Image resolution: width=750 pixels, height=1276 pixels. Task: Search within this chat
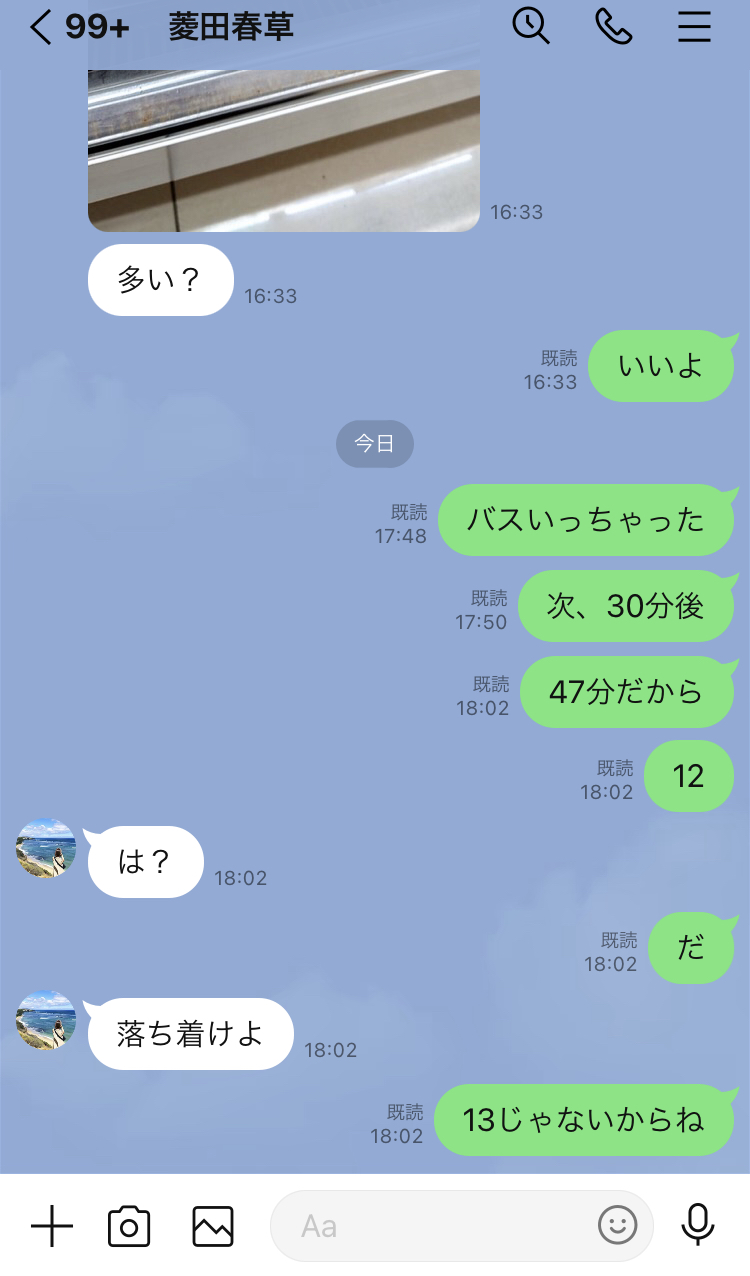pyautogui.click(x=531, y=27)
